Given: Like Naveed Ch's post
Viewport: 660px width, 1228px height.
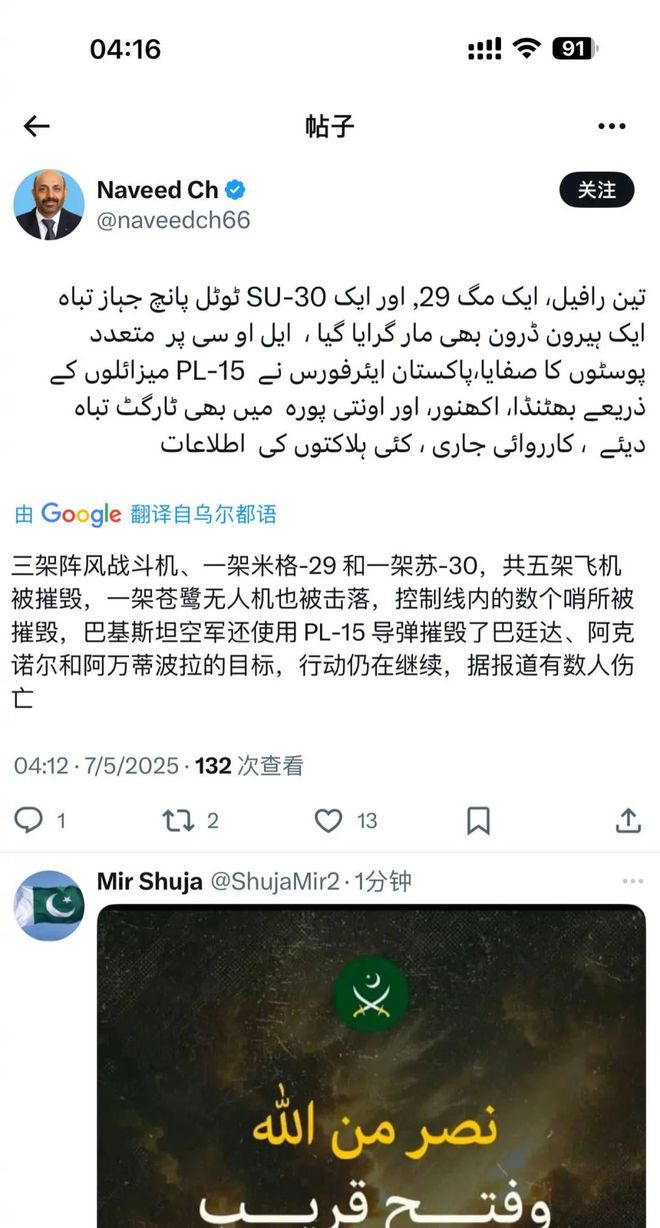Looking at the screenshot, I should (x=328, y=821).
